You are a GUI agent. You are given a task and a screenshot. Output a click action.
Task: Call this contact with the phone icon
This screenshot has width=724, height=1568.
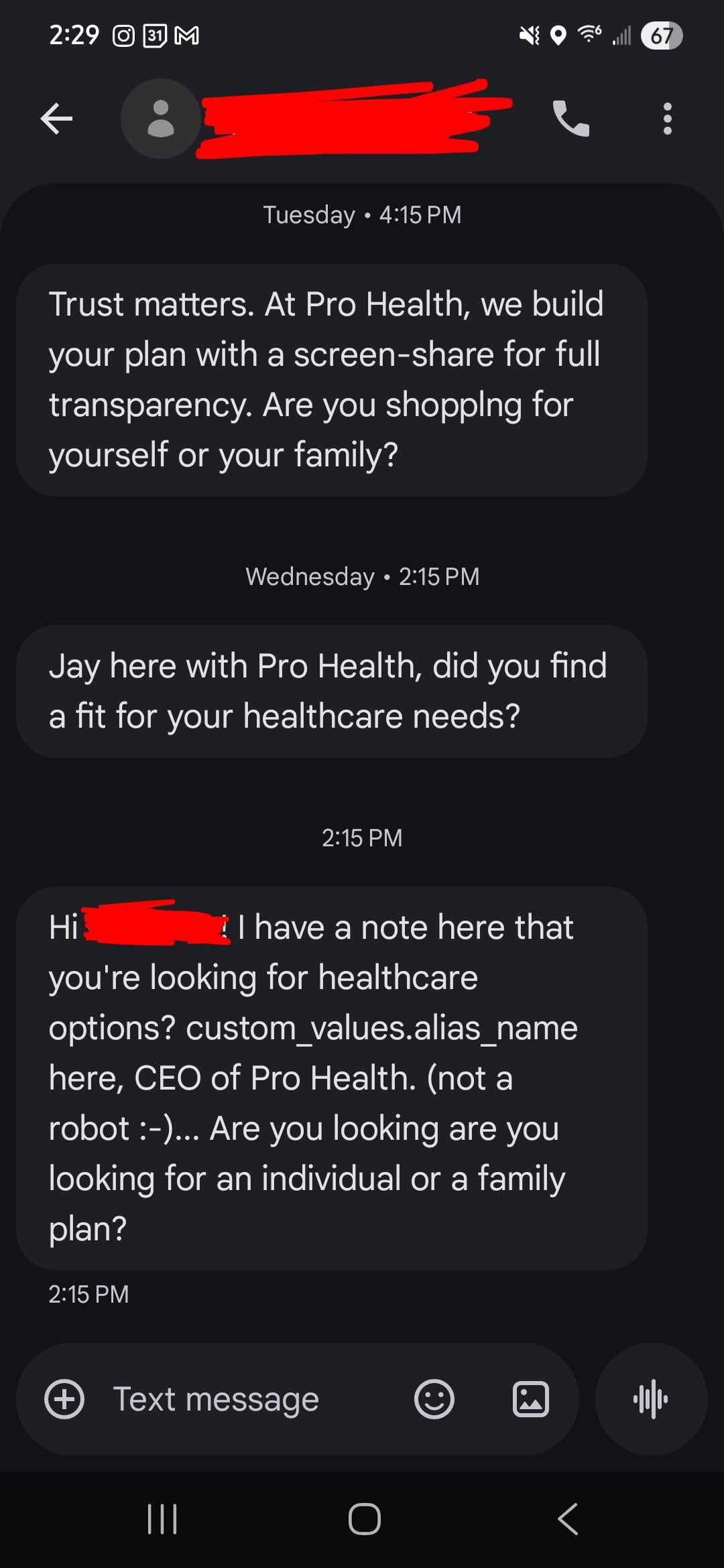pos(570,119)
